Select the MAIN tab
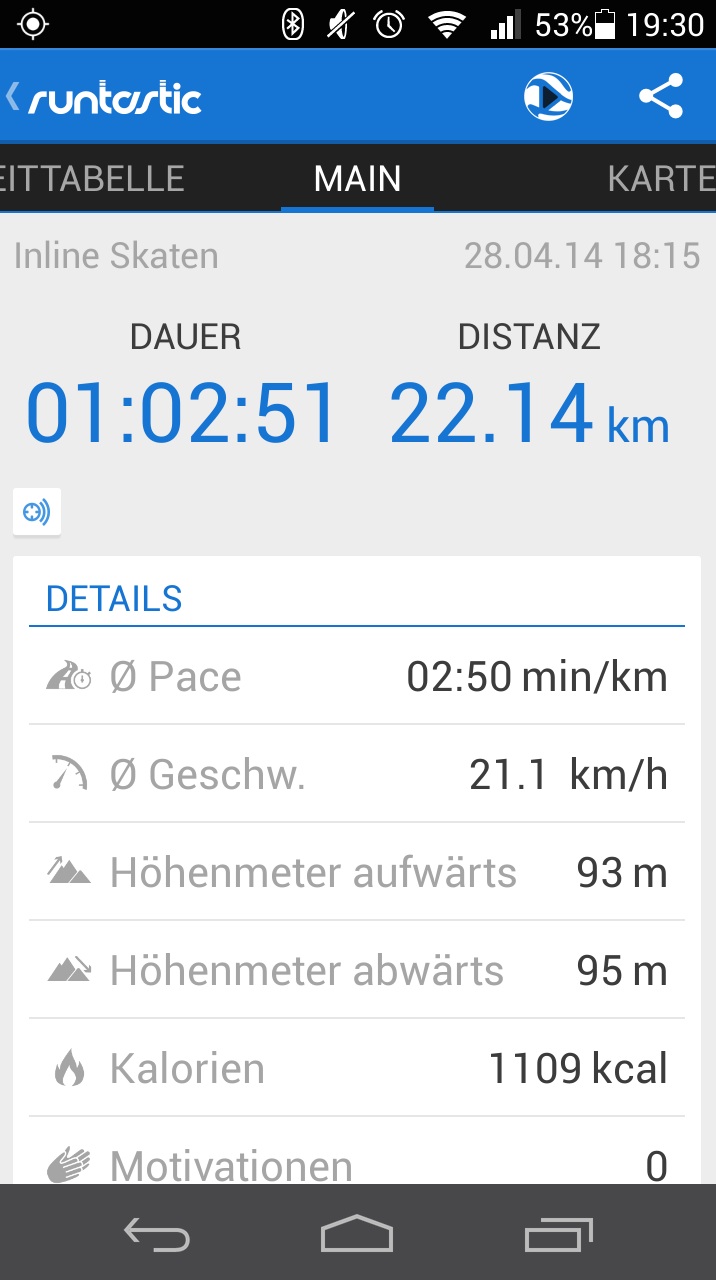This screenshot has width=716, height=1280. 357,178
